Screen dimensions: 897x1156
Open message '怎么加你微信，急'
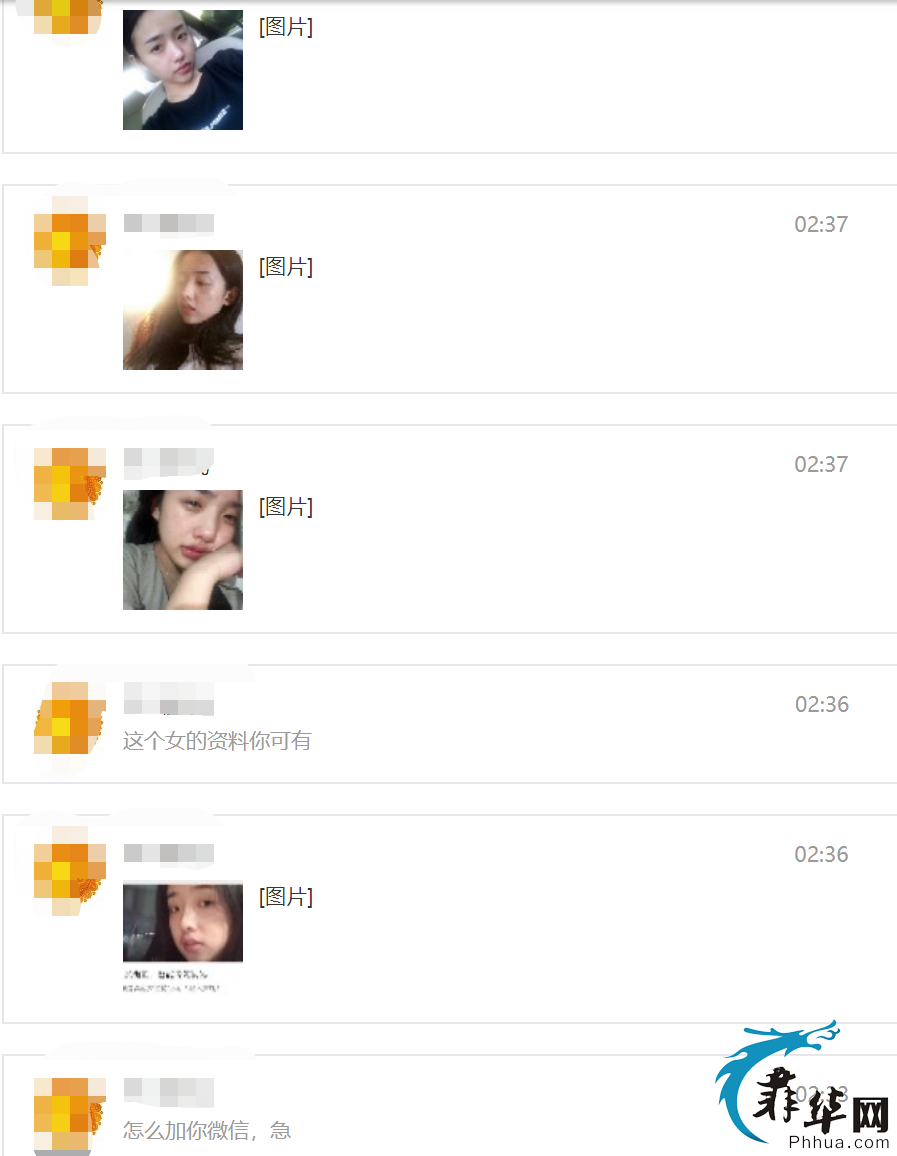click(x=207, y=1130)
